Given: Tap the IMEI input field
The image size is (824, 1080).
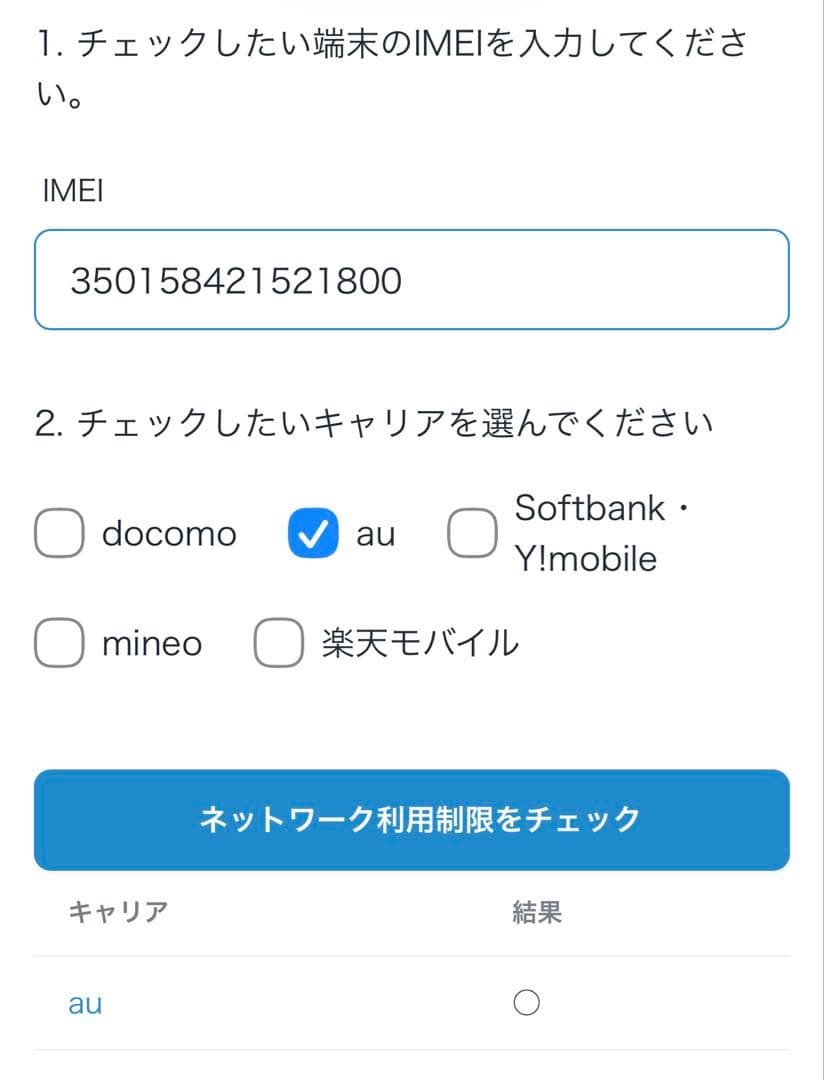Looking at the screenshot, I should coord(411,280).
